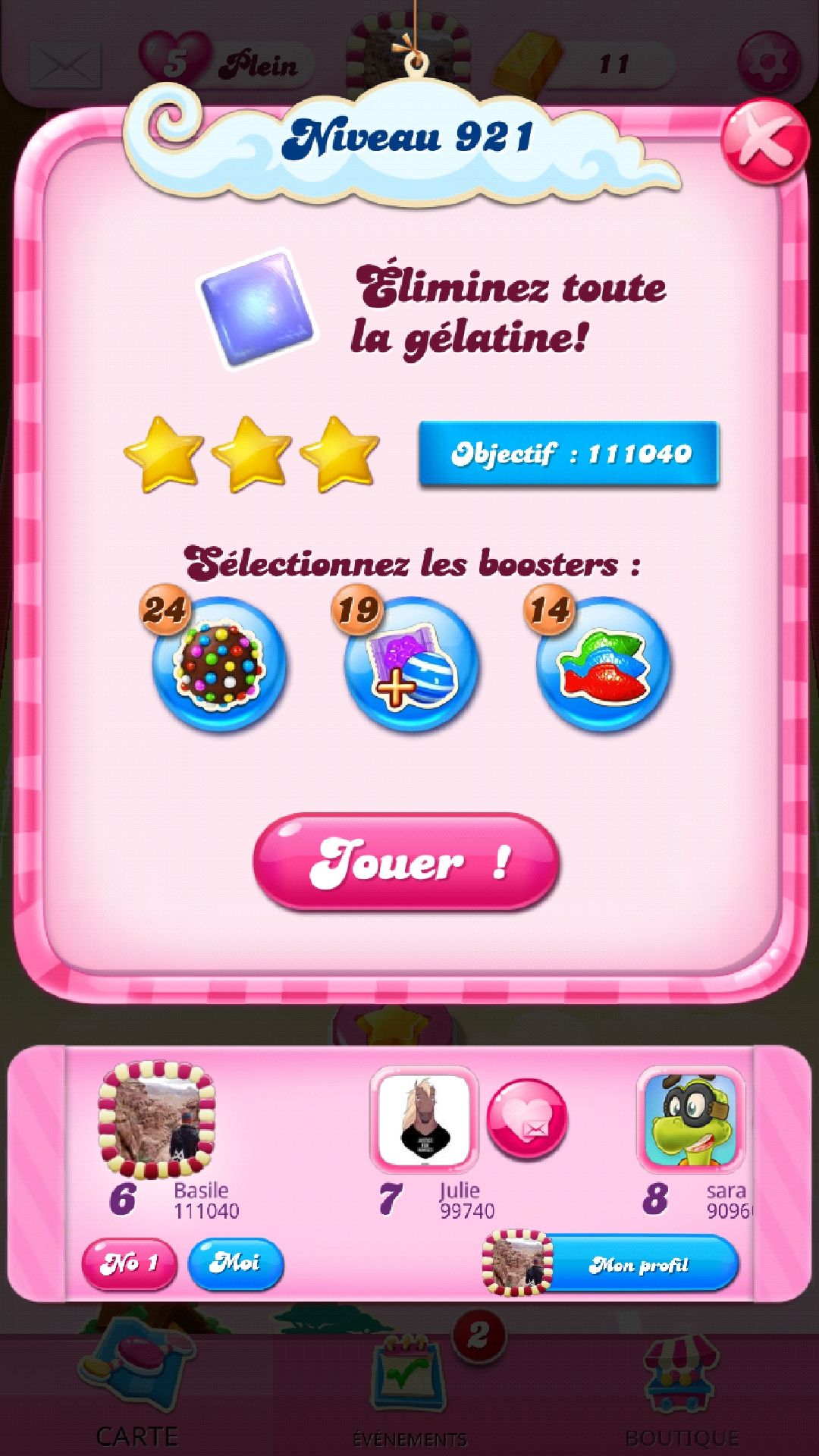Select the striped and wrapped candy booster

tap(411, 664)
